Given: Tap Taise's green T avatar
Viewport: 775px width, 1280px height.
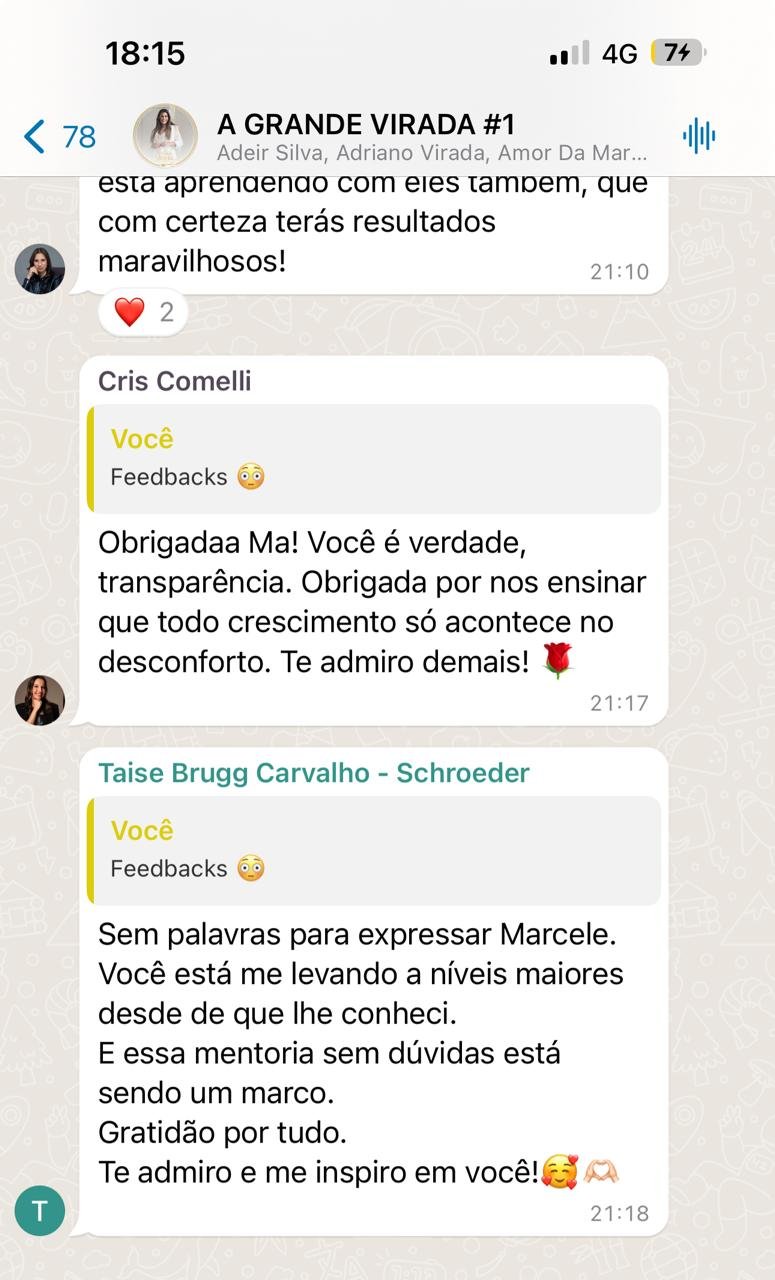Looking at the screenshot, I should [x=40, y=1211].
